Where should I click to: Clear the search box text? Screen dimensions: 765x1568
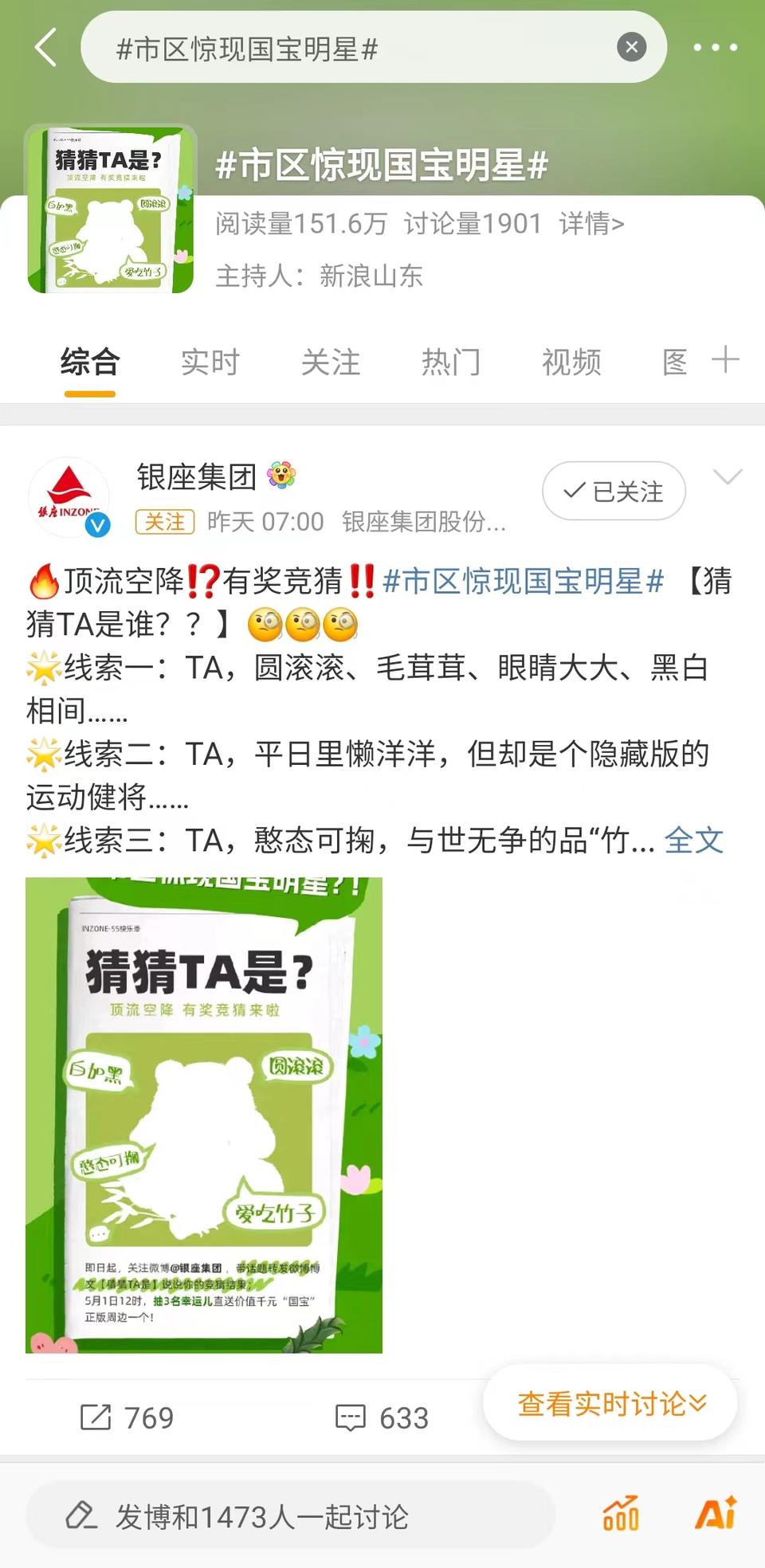pos(631,47)
